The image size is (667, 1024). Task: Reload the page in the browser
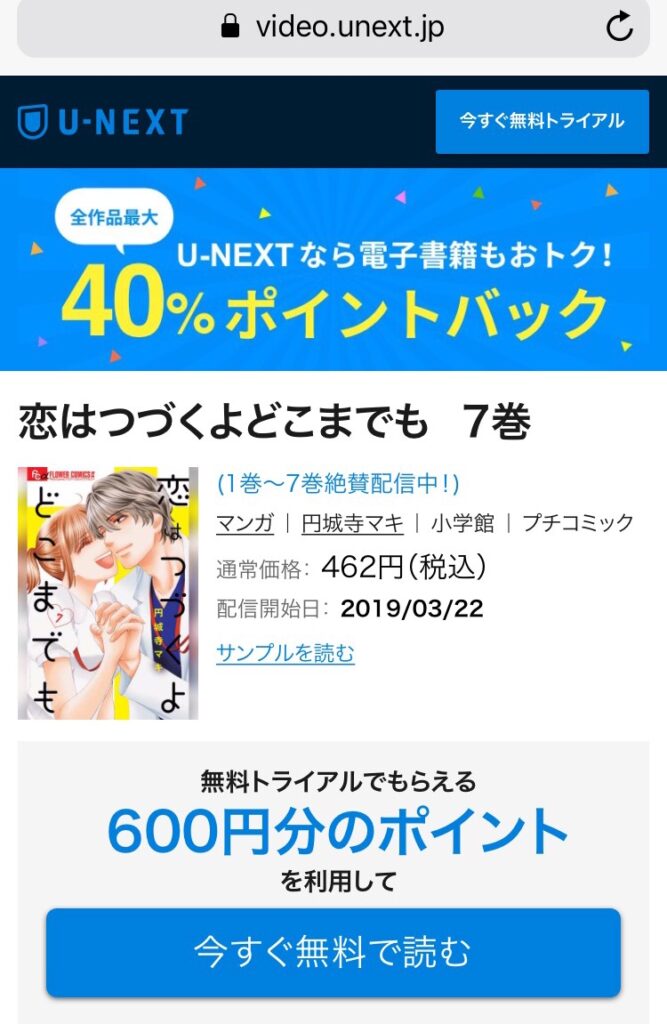(620, 27)
